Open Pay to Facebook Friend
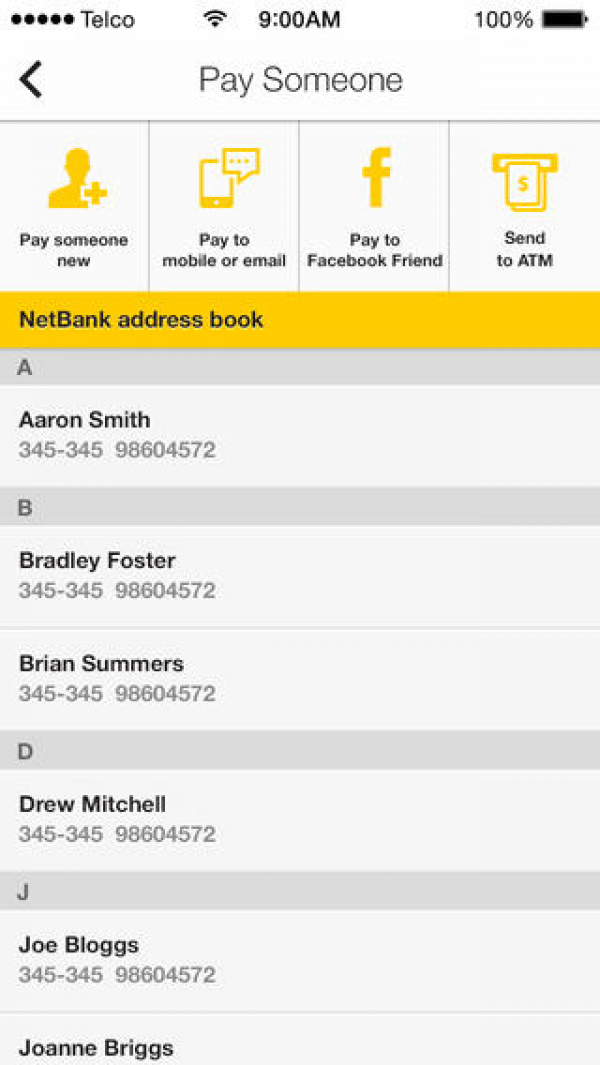This screenshot has height=1065, width=600. pyautogui.click(x=374, y=206)
